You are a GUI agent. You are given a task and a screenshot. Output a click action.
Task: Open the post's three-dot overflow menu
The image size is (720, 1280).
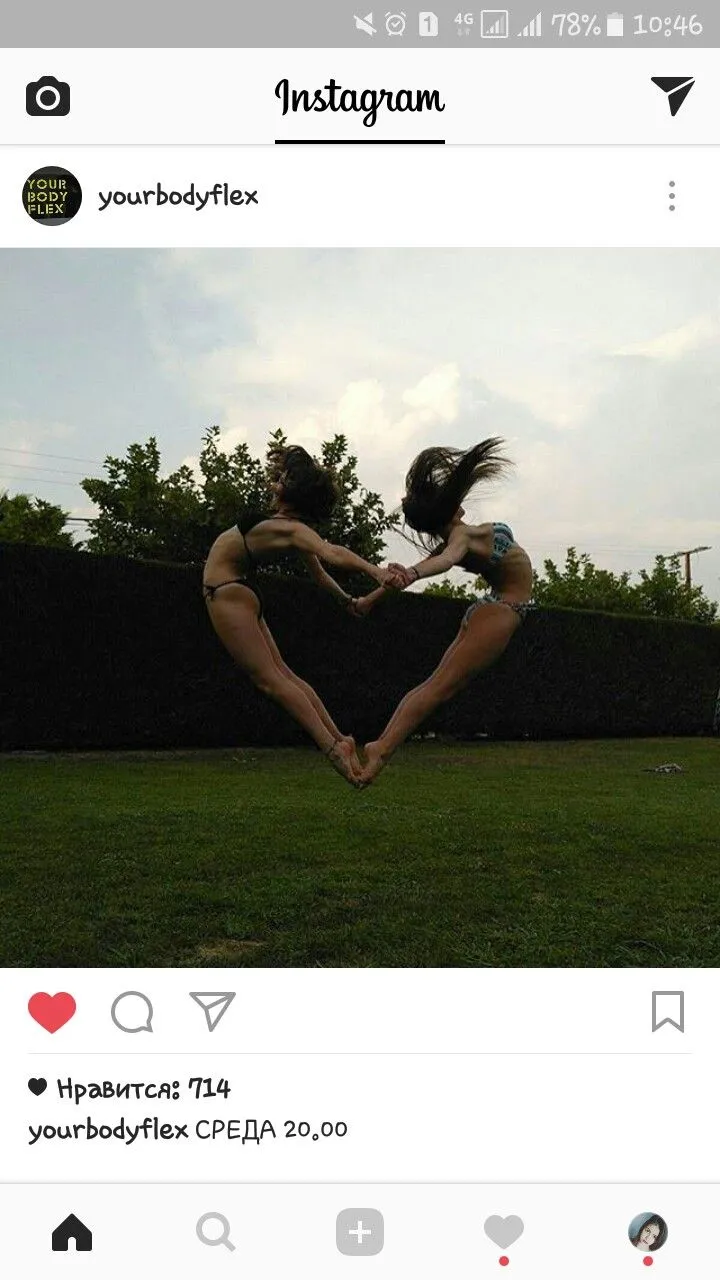pyautogui.click(x=672, y=196)
